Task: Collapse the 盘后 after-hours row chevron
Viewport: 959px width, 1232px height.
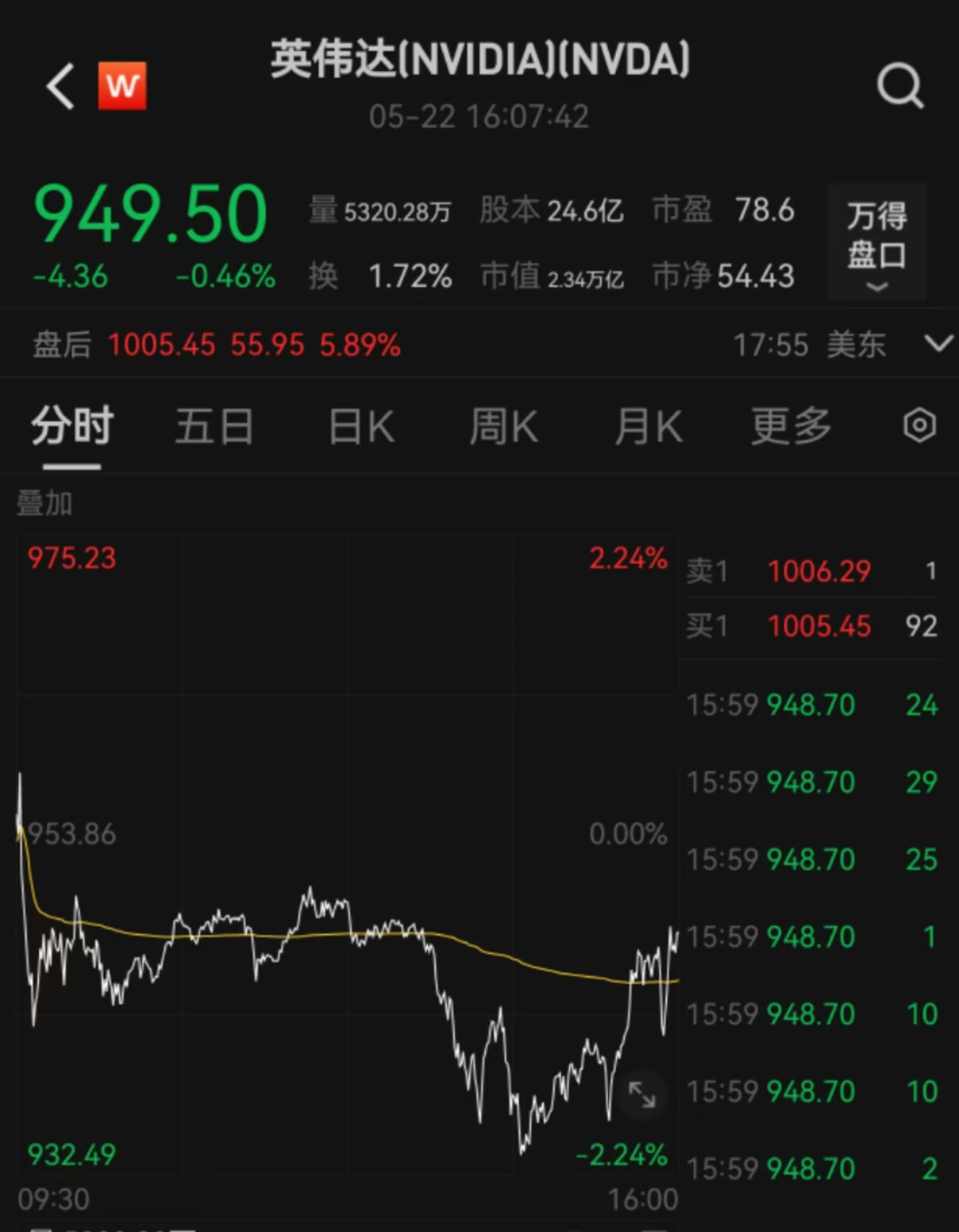Action: tap(939, 345)
